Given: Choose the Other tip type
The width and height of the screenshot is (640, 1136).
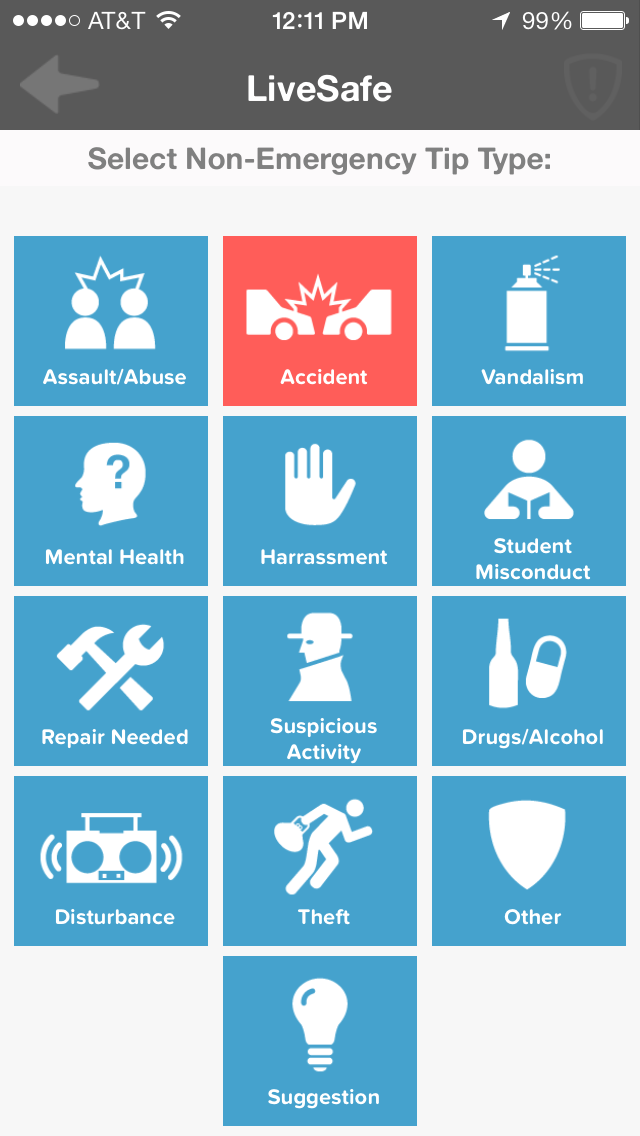Looking at the screenshot, I should click(529, 861).
